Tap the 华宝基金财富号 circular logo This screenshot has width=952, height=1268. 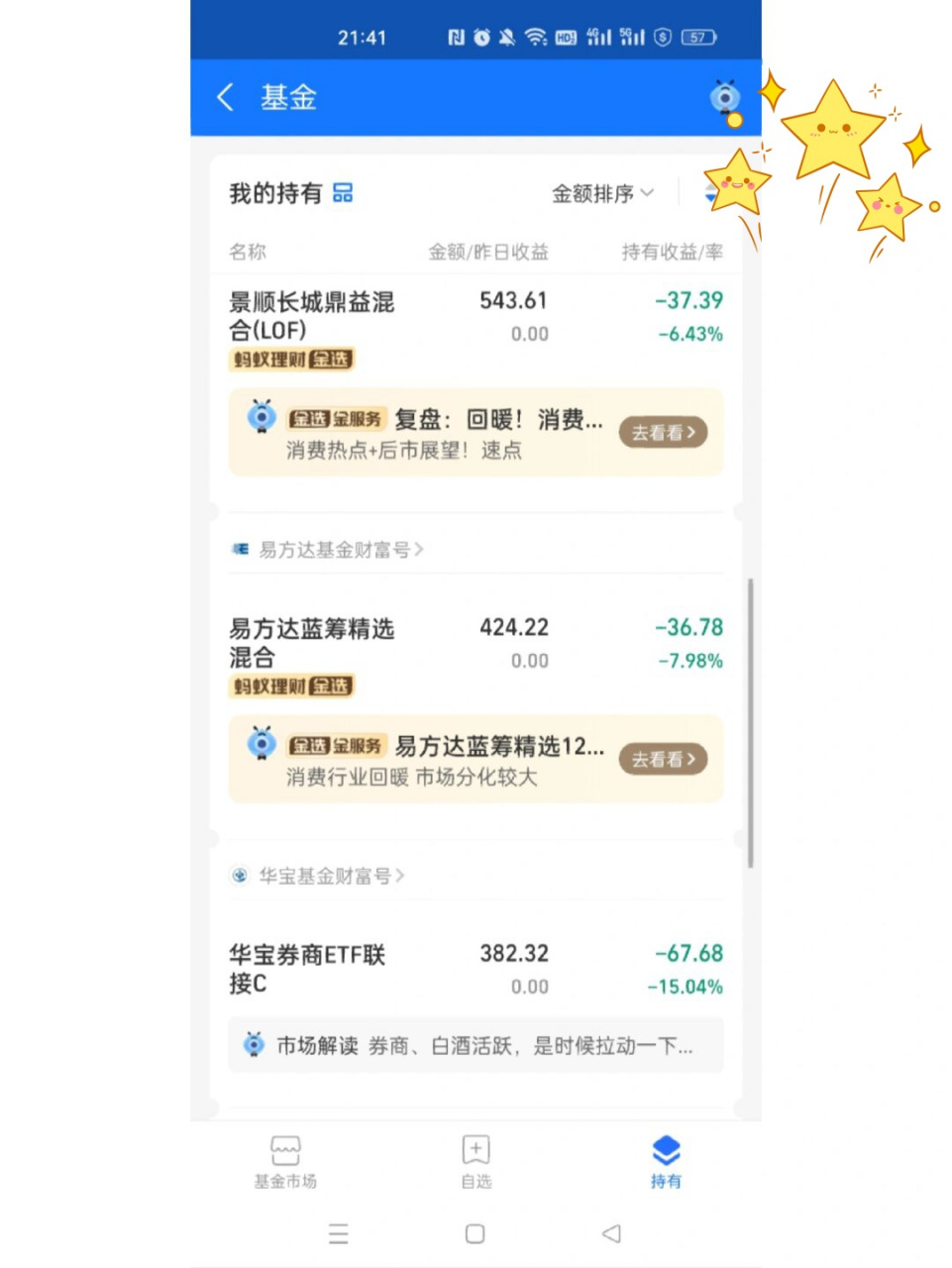[239, 875]
